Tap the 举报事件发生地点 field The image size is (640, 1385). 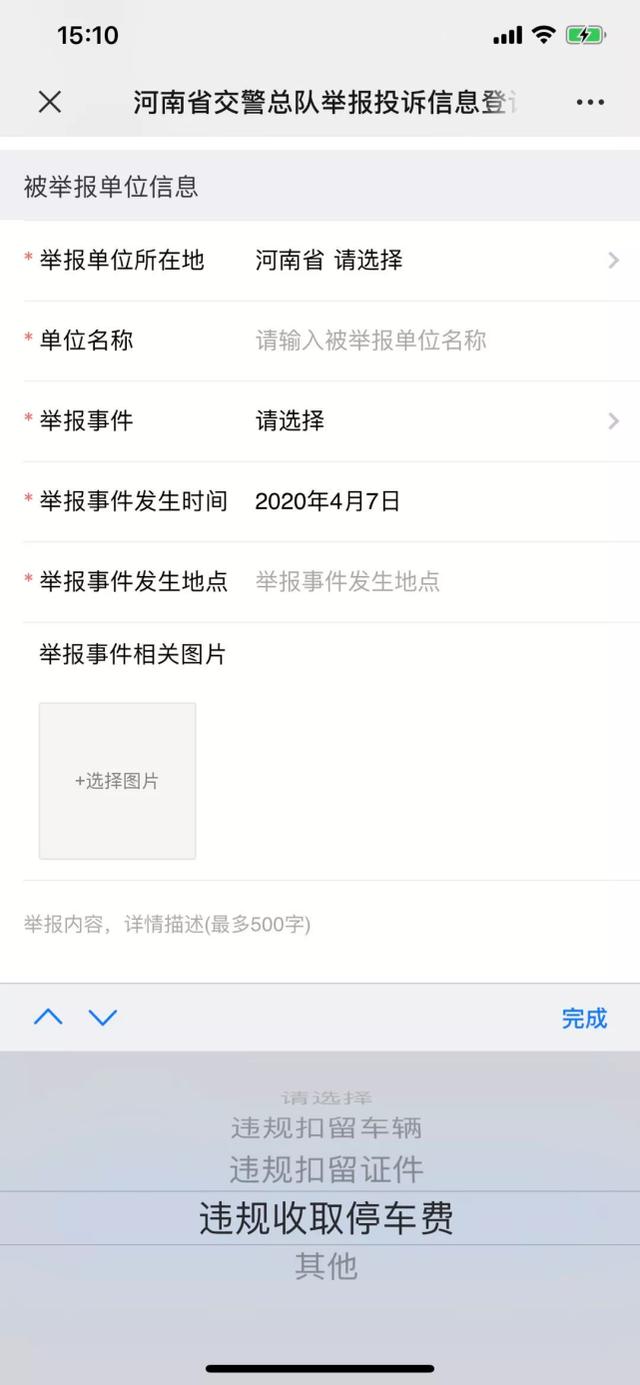pos(430,581)
